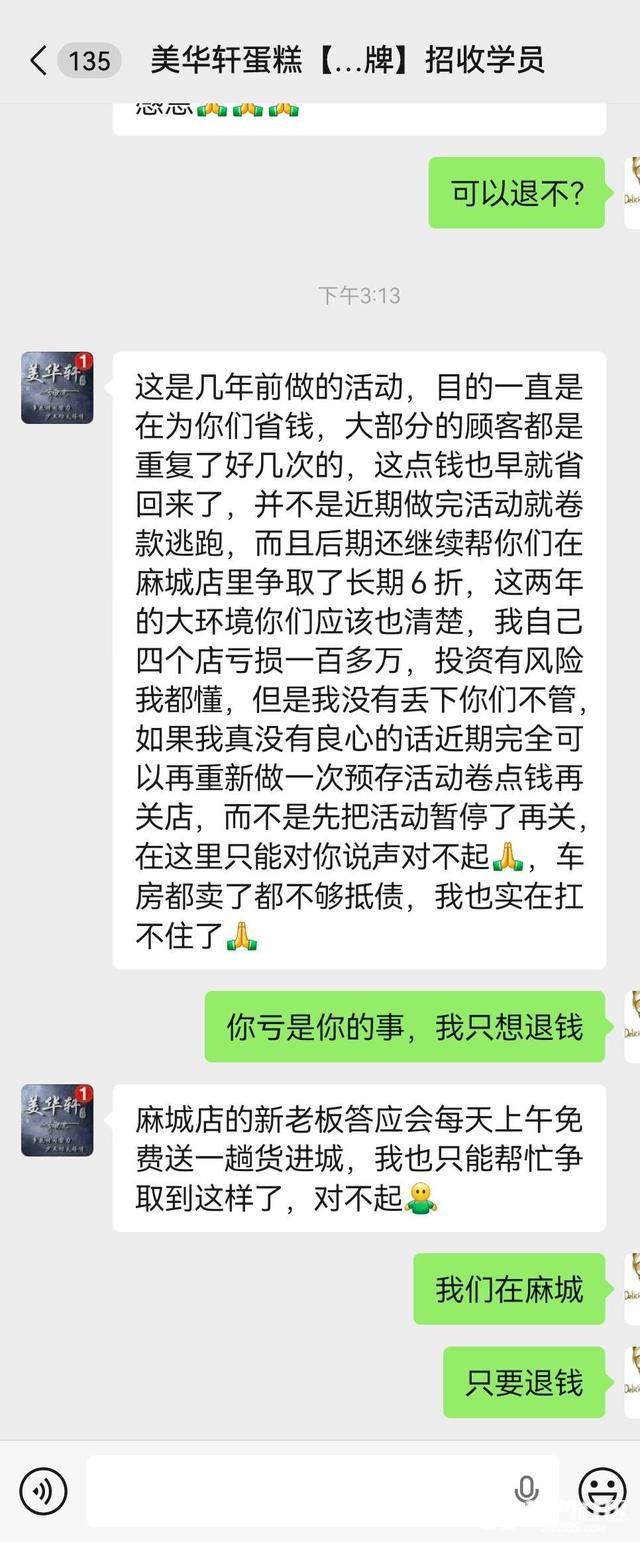The image size is (640, 1542).
Task: Tap the message text input field
Action: click(300, 1491)
